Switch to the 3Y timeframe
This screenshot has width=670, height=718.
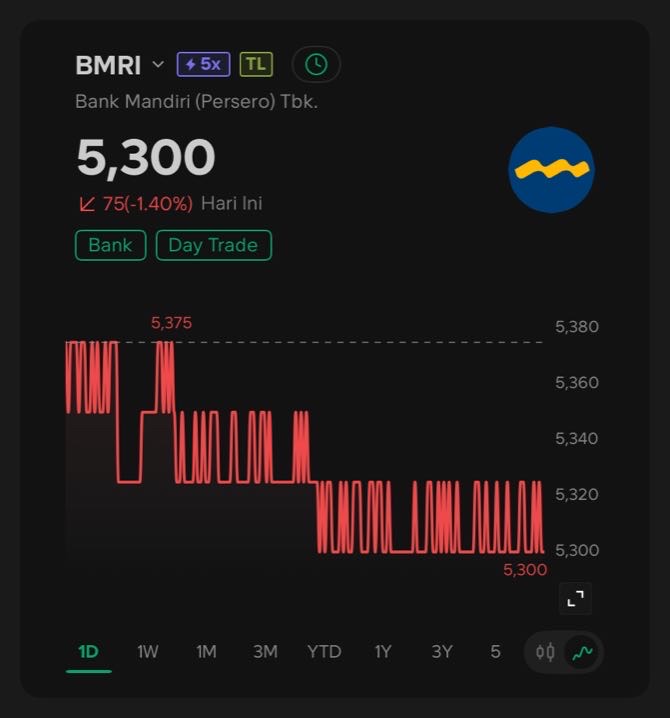[x=442, y=652]
